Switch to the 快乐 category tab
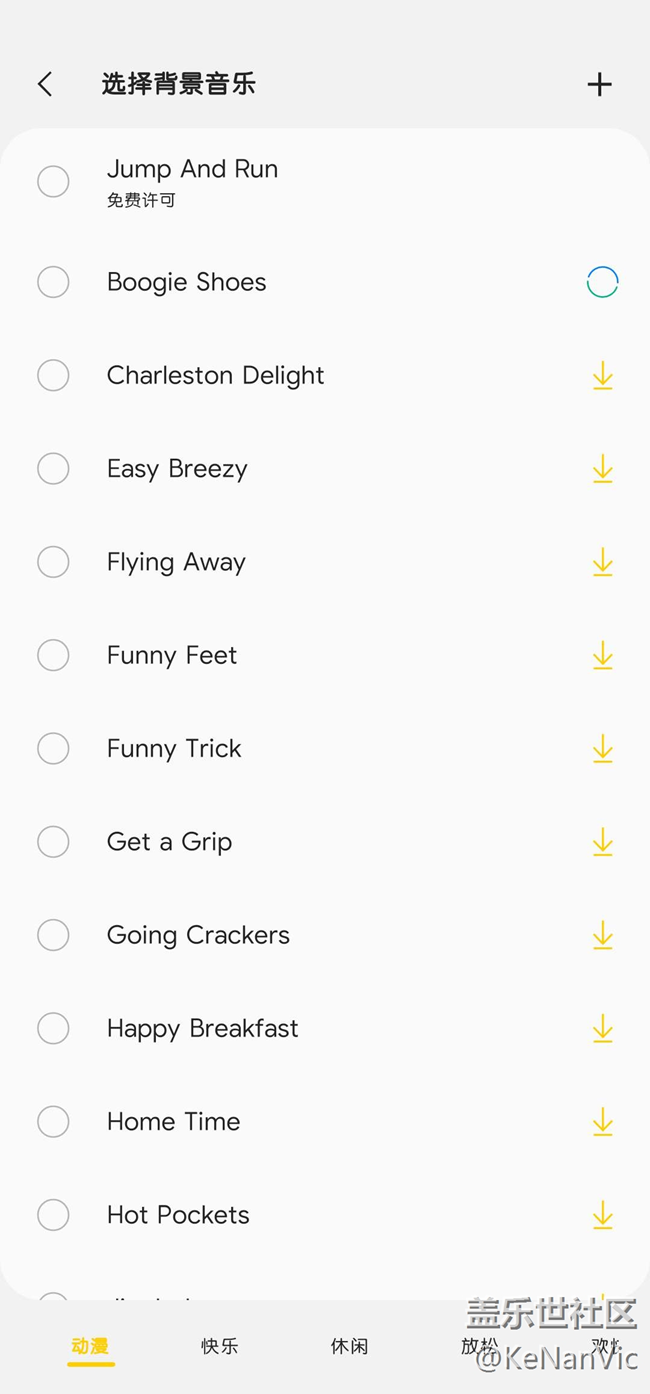Image resolution: width=650 pixels, height=1394 pixels. tap(219, 1346)
